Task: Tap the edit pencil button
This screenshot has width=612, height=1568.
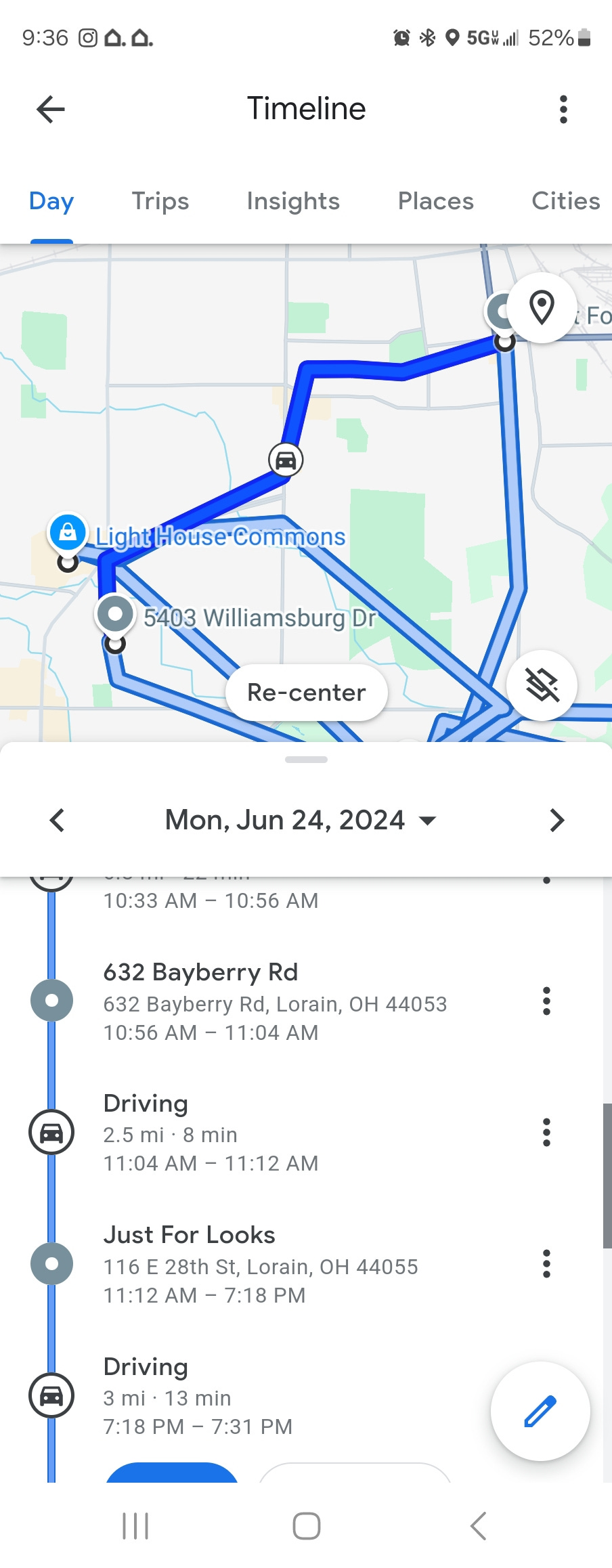Action: tap(540, 1411)
